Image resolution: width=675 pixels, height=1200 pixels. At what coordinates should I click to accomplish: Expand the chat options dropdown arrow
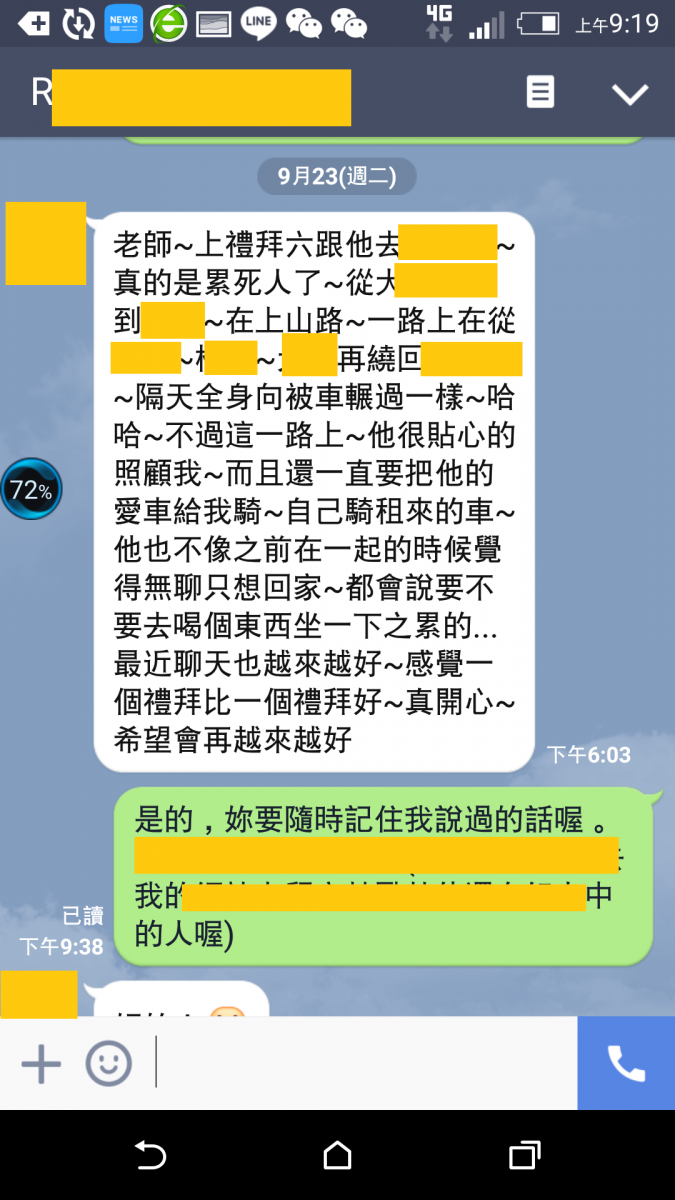630,94
